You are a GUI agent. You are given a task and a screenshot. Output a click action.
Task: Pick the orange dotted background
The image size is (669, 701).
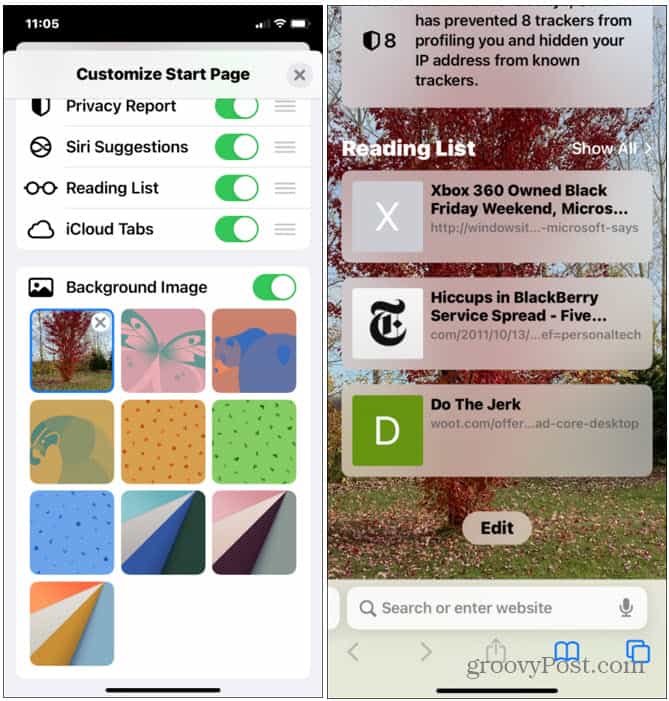click(x=163, y=441)
